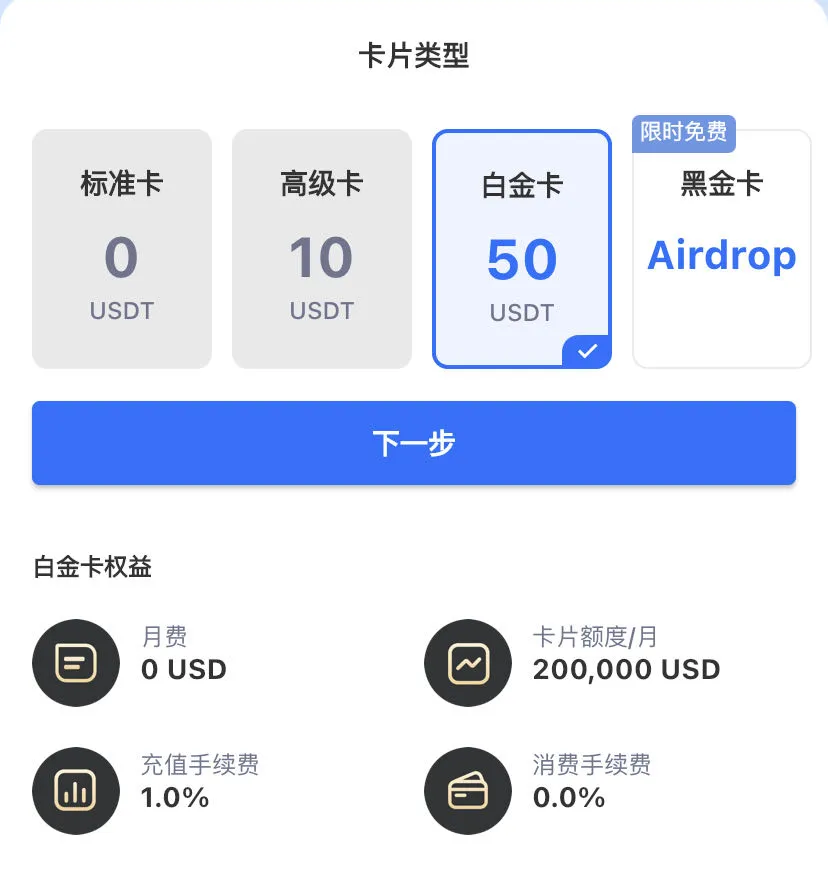Image resolution: width=828 pixels, height=871 pixels.
Task: Choose the 高级卡 10 USDT option
Action: [322, 249]
